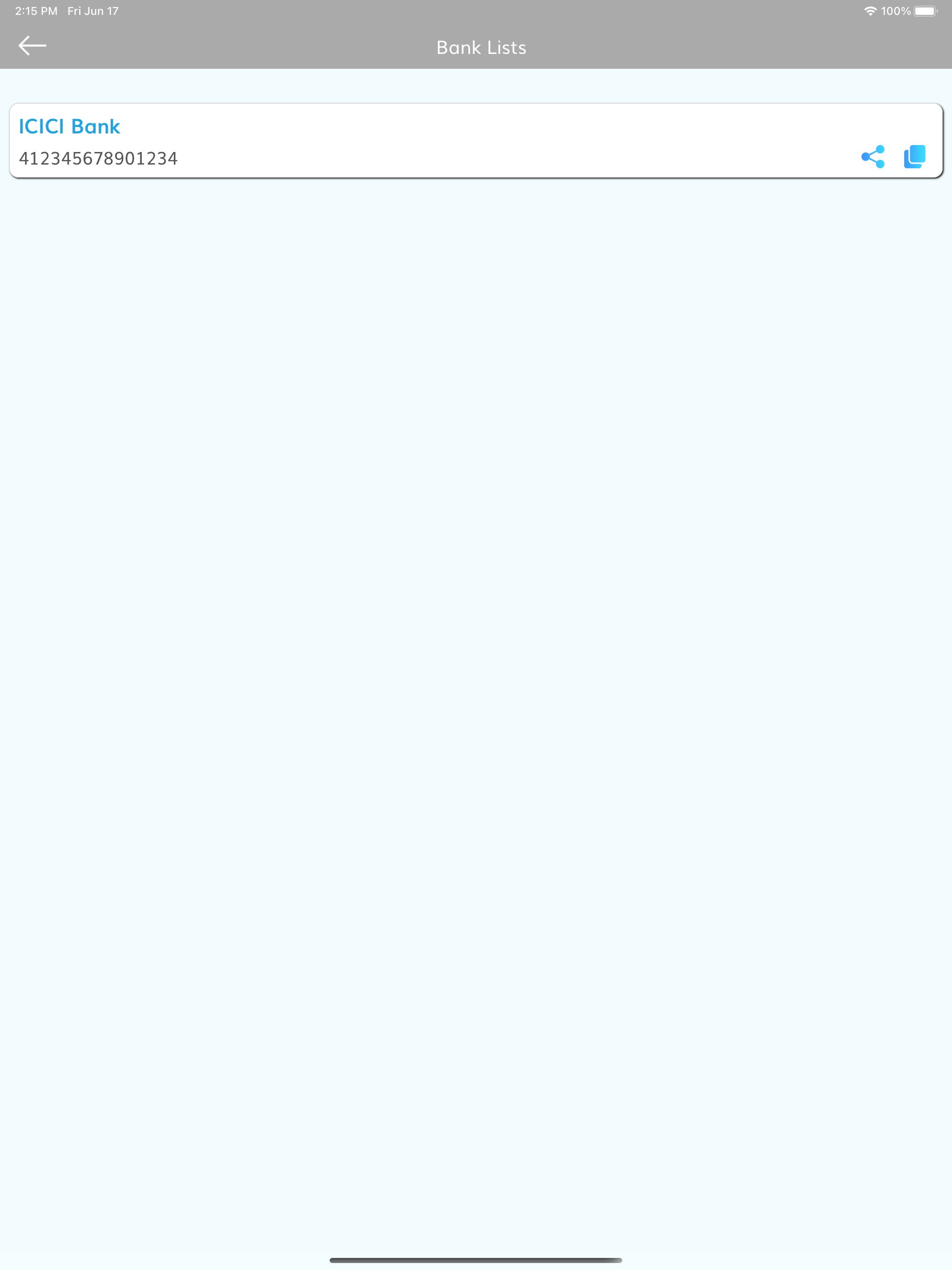Go back from Bank Lists
Viewport: 952px width, 1270px height.
[x=32, y=46]
